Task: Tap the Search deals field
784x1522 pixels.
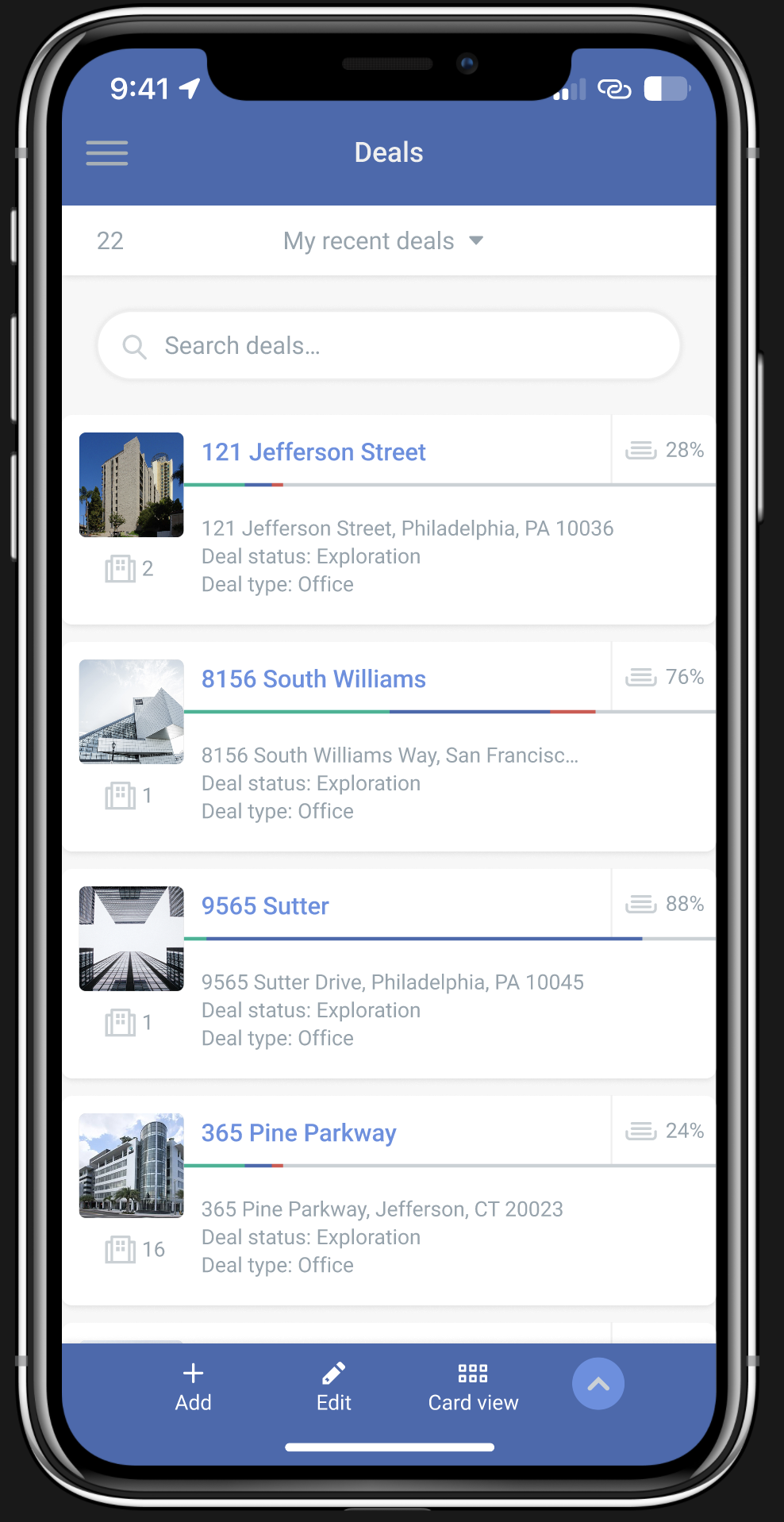Action: pos(389,346)
